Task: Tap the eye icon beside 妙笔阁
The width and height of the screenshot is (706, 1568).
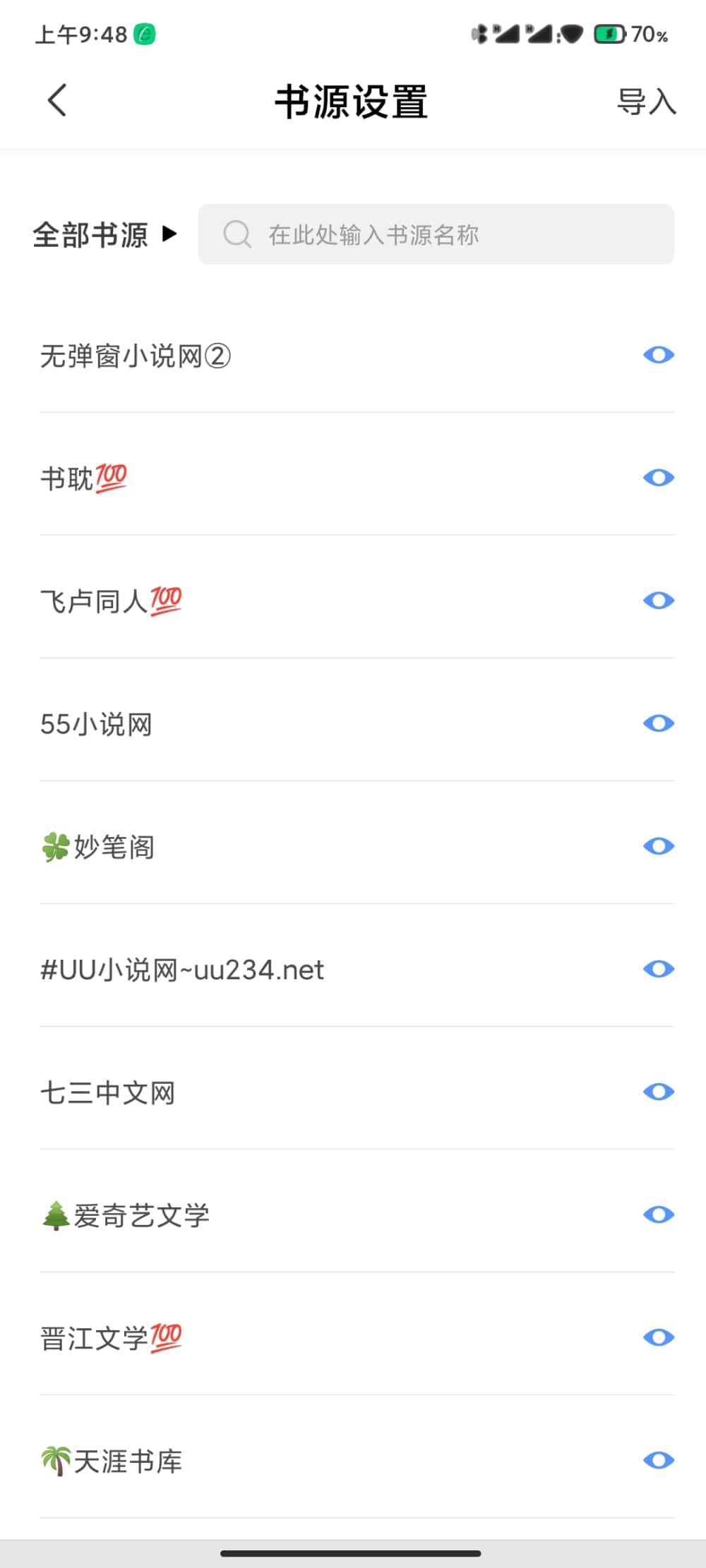Action: (x=659, y=846)
